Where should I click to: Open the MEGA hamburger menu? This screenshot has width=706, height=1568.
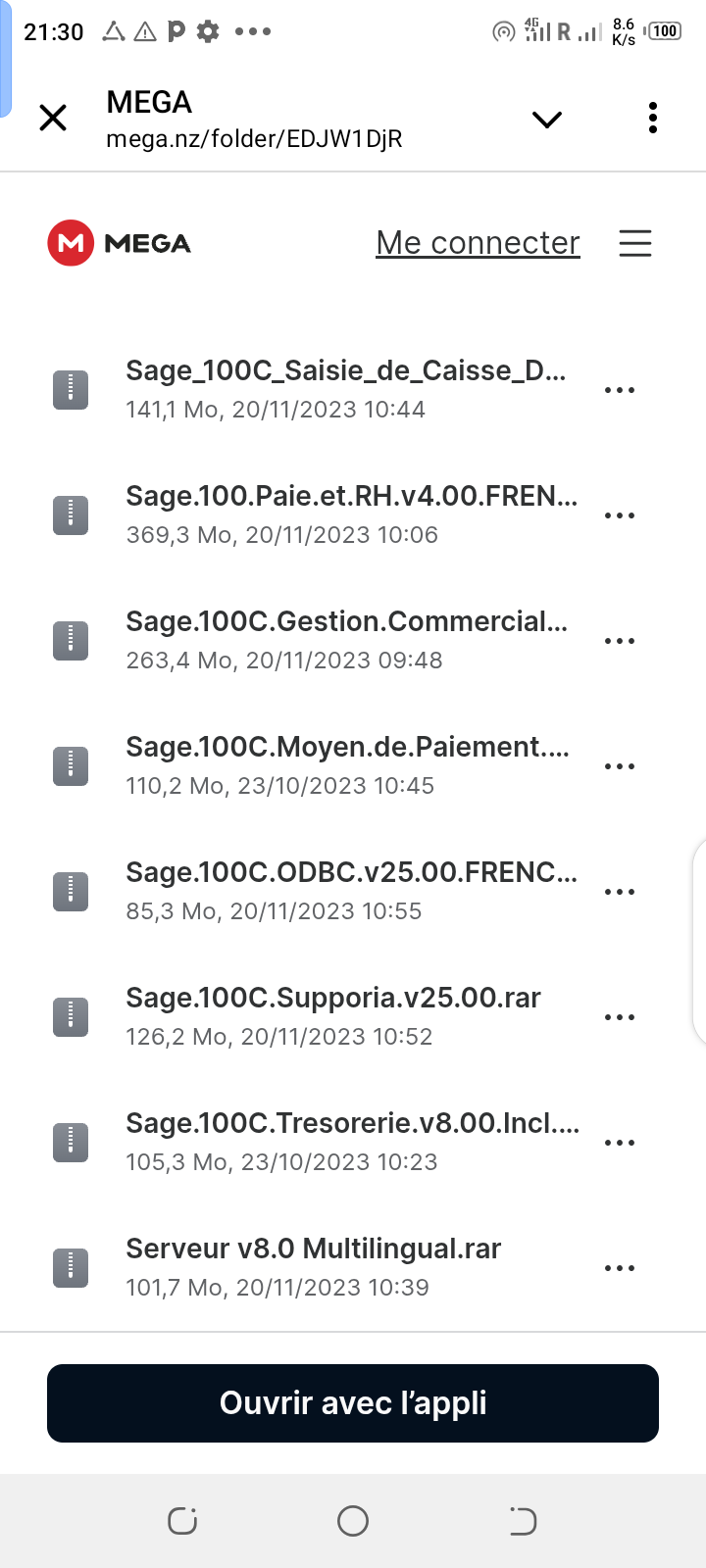click(x=635, y=243)
